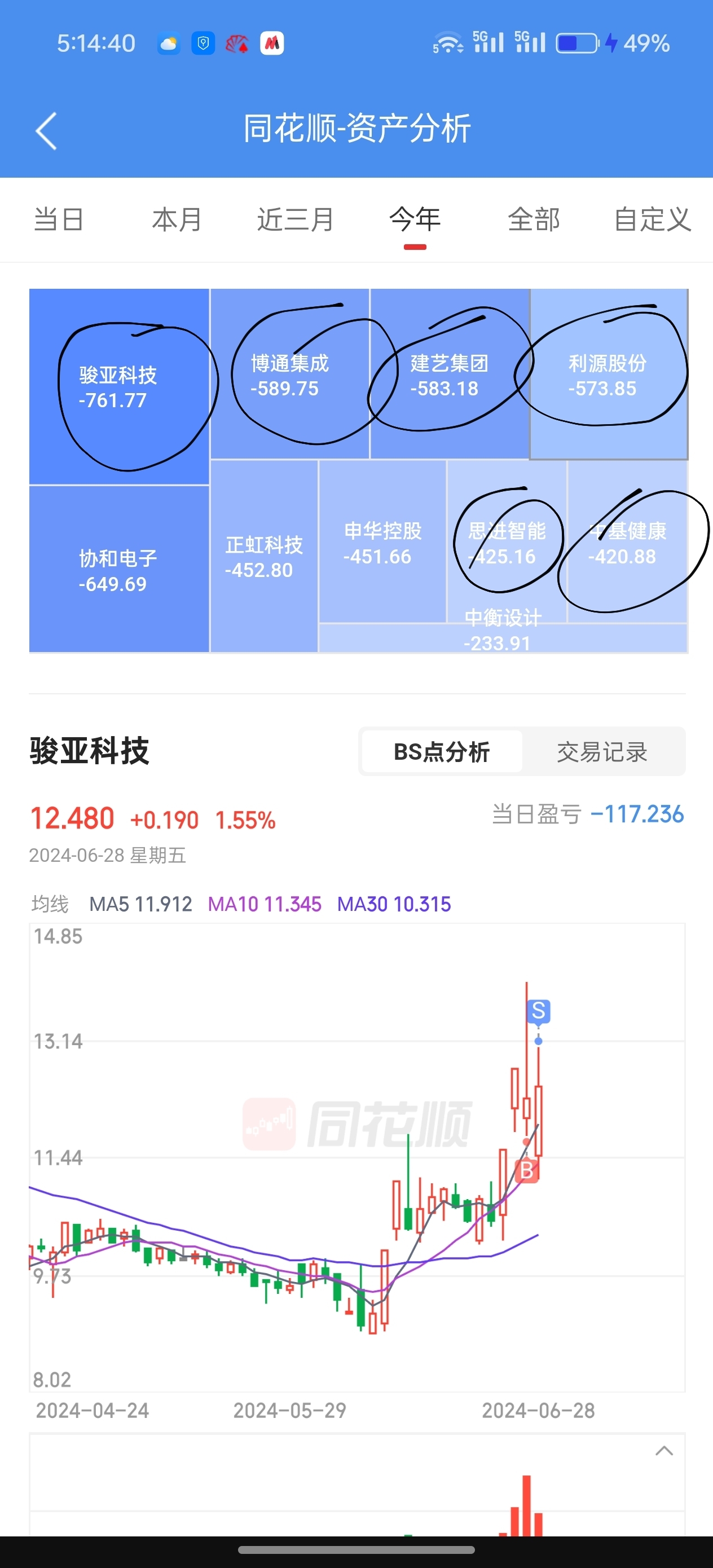The width and height of the screenshot is (713, 1568).
Task: Select the 骏亚科技 treemap tile
Action: point(120,386)
